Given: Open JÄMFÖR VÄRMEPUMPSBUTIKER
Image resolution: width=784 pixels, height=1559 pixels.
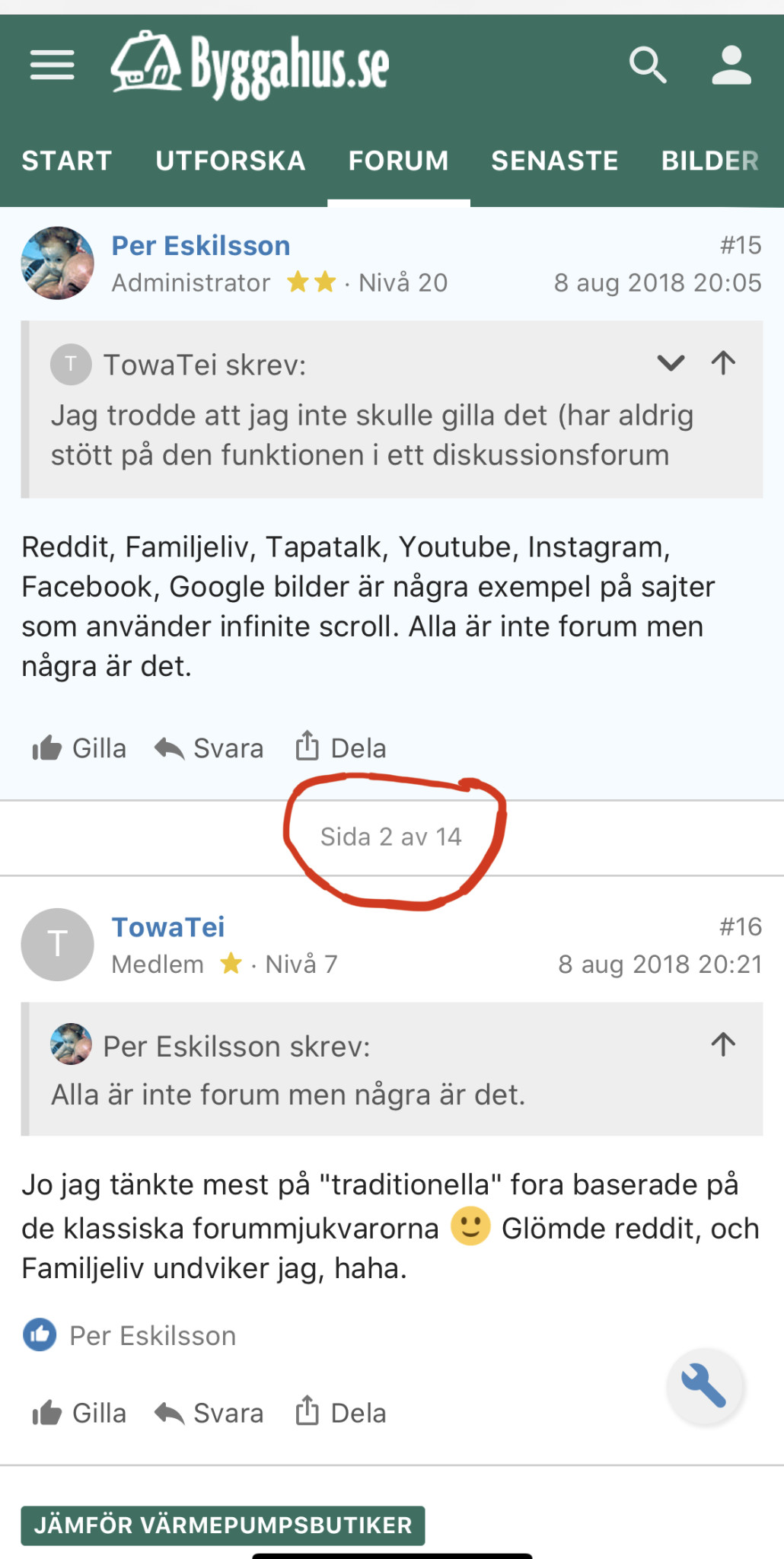Looking at the screenshot, I should [223, 1525].
